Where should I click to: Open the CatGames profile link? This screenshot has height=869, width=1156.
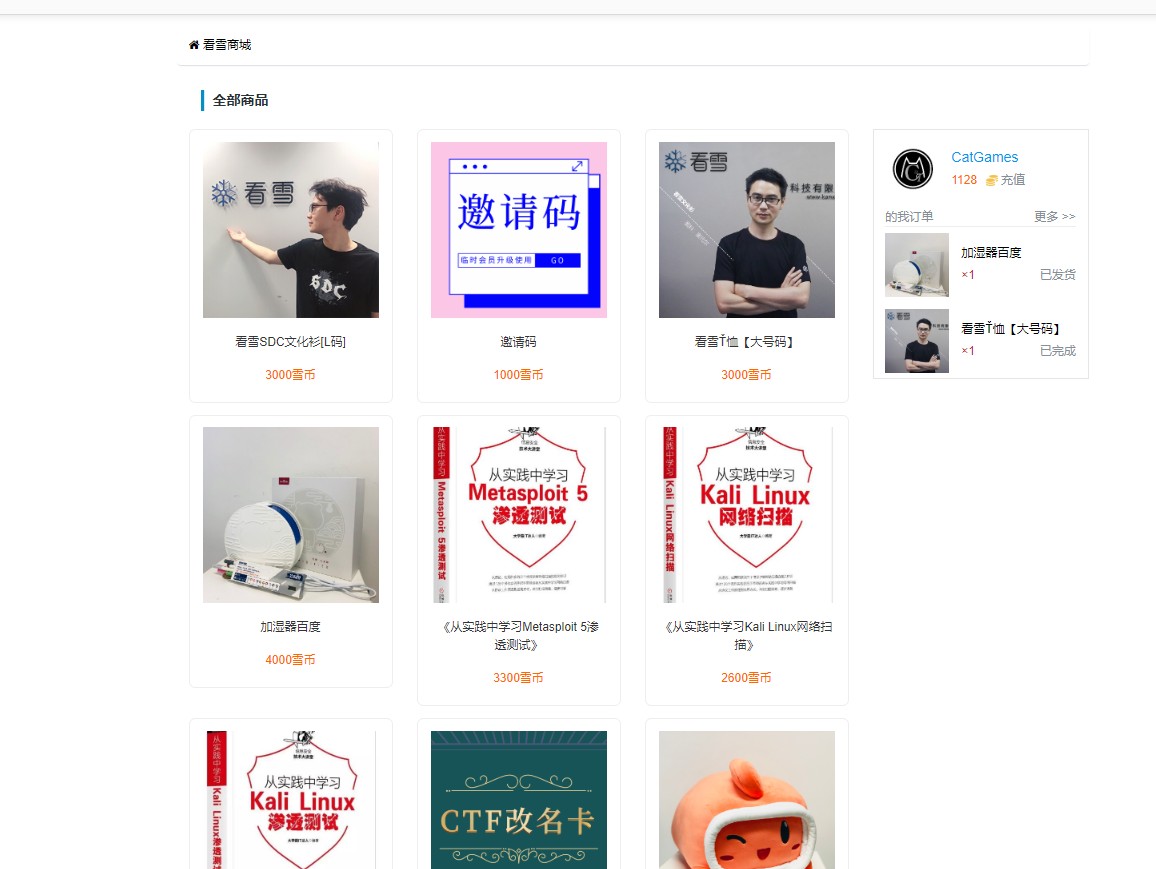pyautogui.click(x=984, y=157)
